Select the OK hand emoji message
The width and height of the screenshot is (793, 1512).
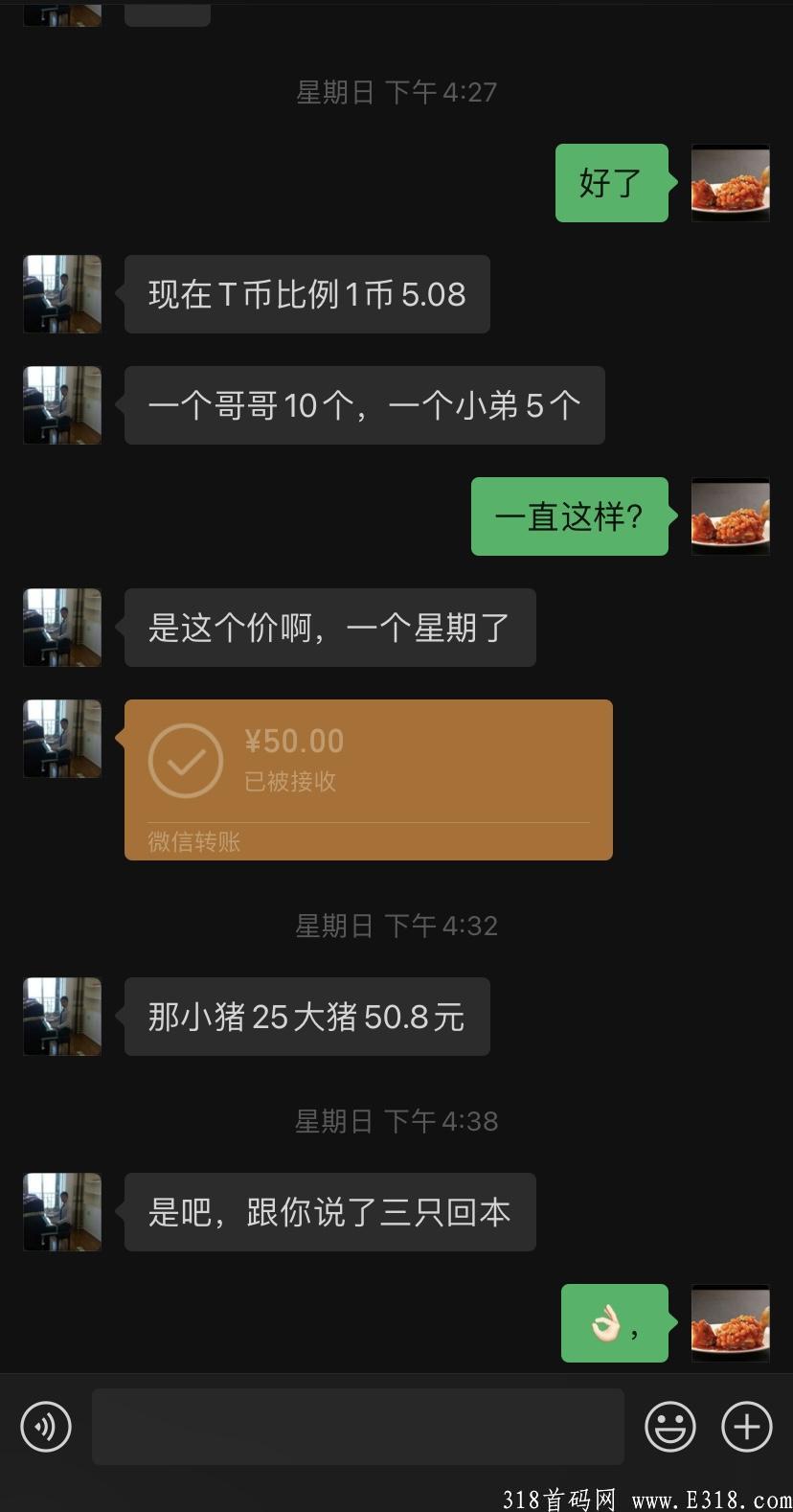(614, 1323)
